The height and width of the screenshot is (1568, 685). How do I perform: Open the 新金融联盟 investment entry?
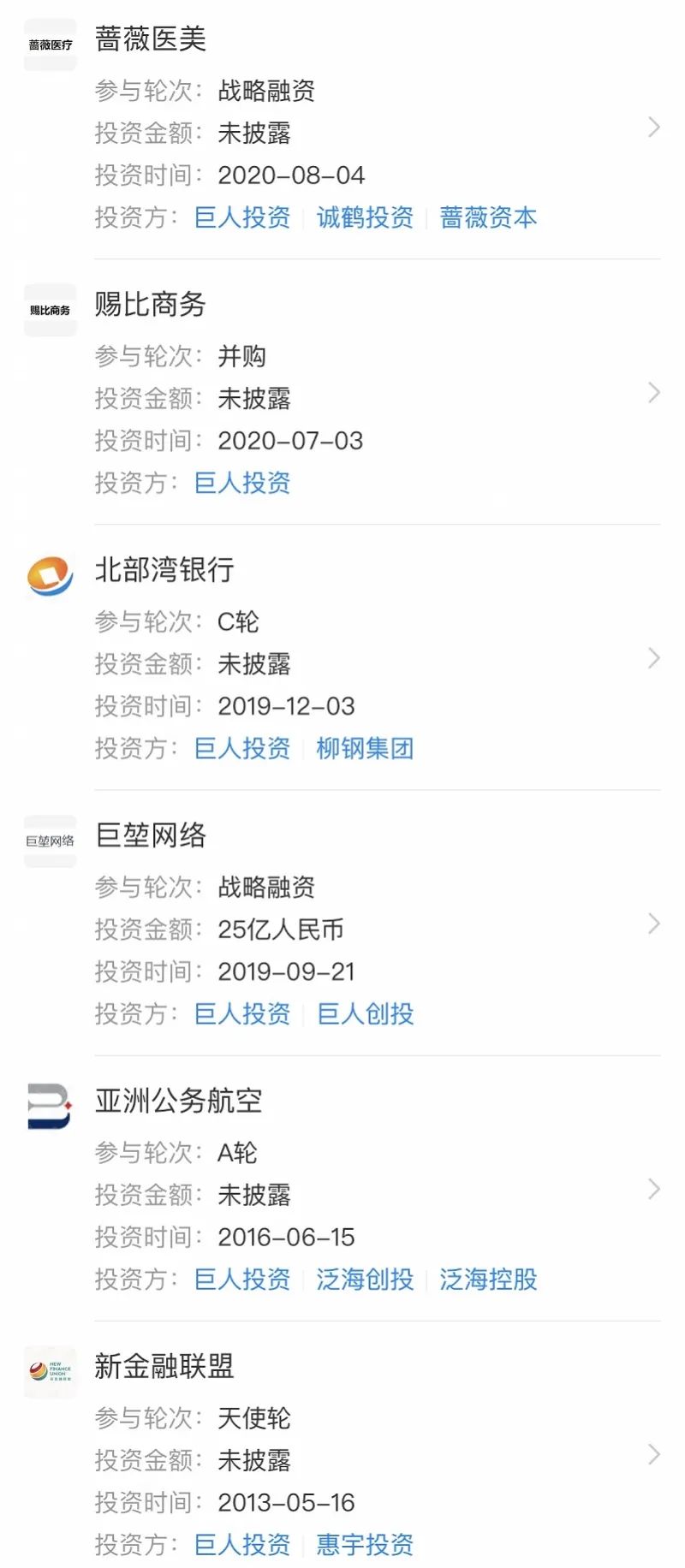(x=342, y=1454)
